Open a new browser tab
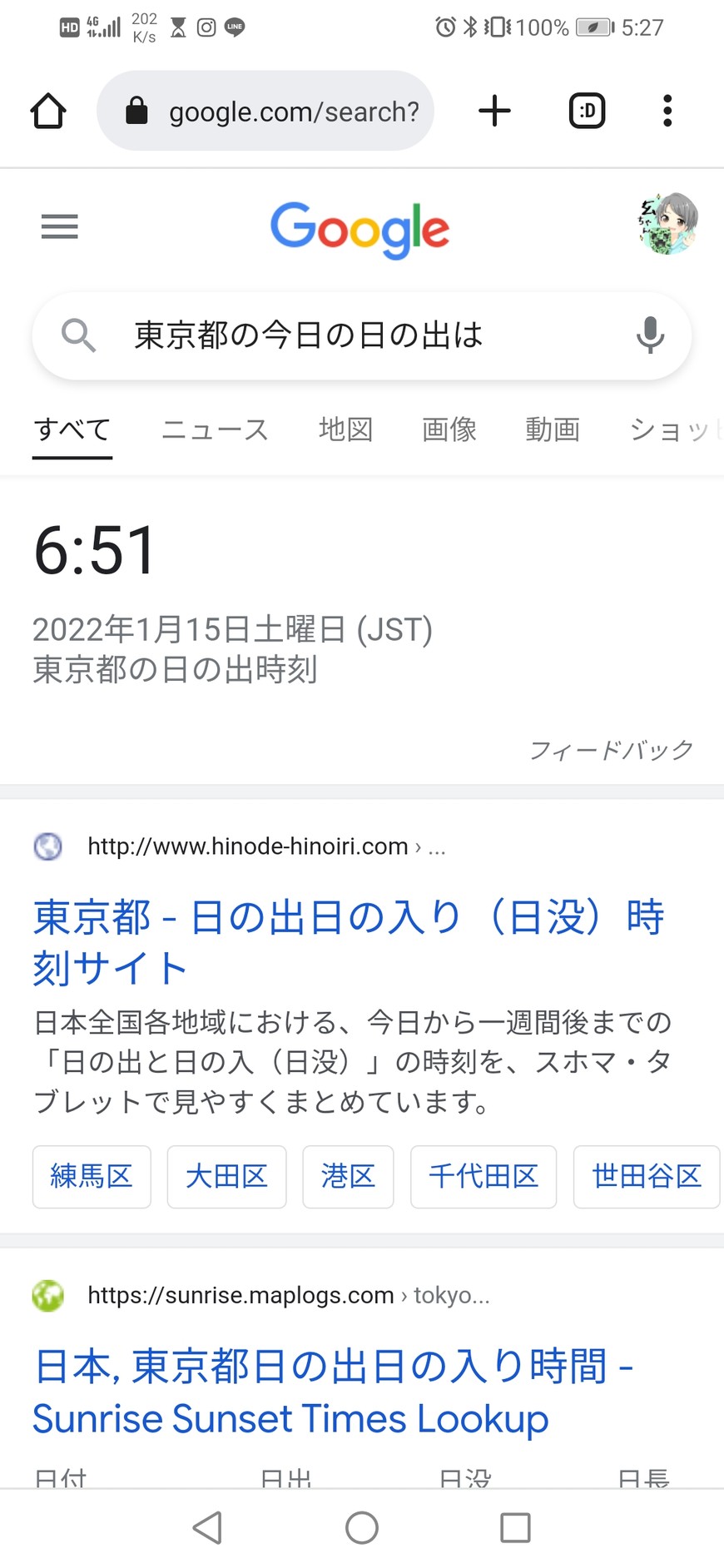This screenshot has height=1568, width=724. (x=494, y=111)
